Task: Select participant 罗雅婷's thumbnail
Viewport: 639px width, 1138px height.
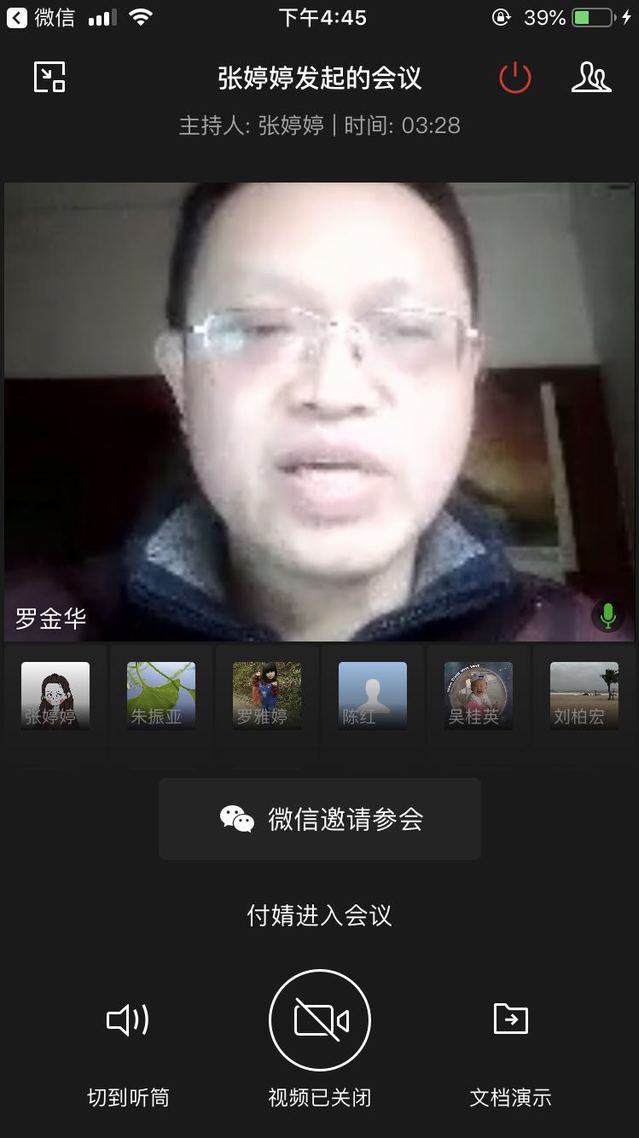Action: pos(267,695)
